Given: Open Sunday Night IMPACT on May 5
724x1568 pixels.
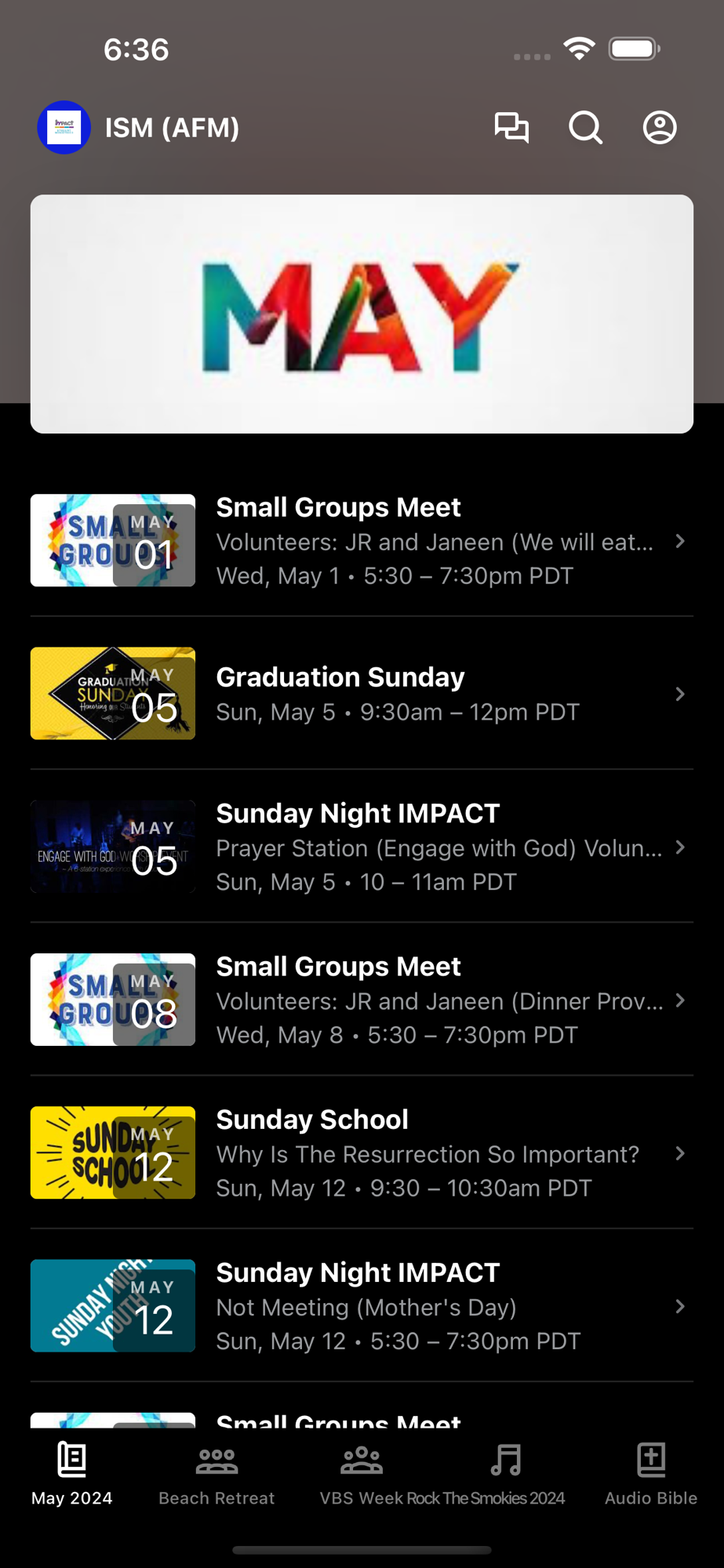Looking at the screenshot, I should [362, 847].
